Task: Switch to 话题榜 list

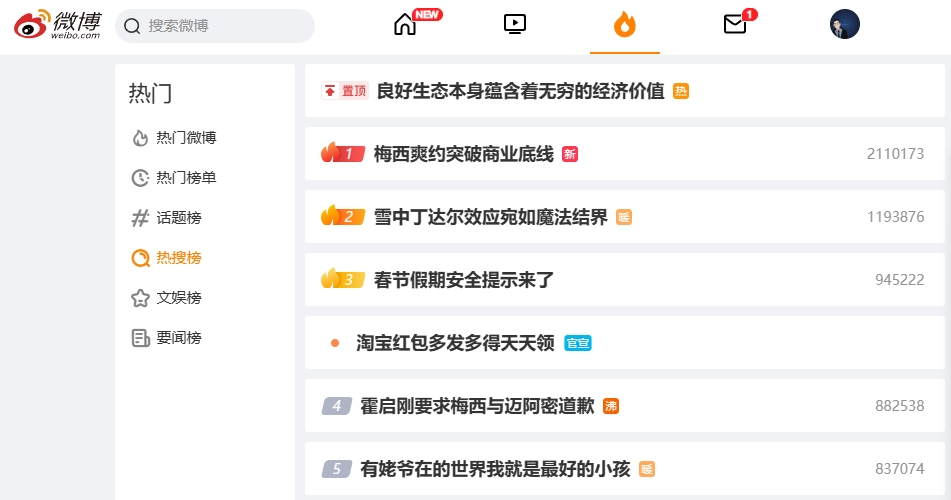Action: (179, 218)
